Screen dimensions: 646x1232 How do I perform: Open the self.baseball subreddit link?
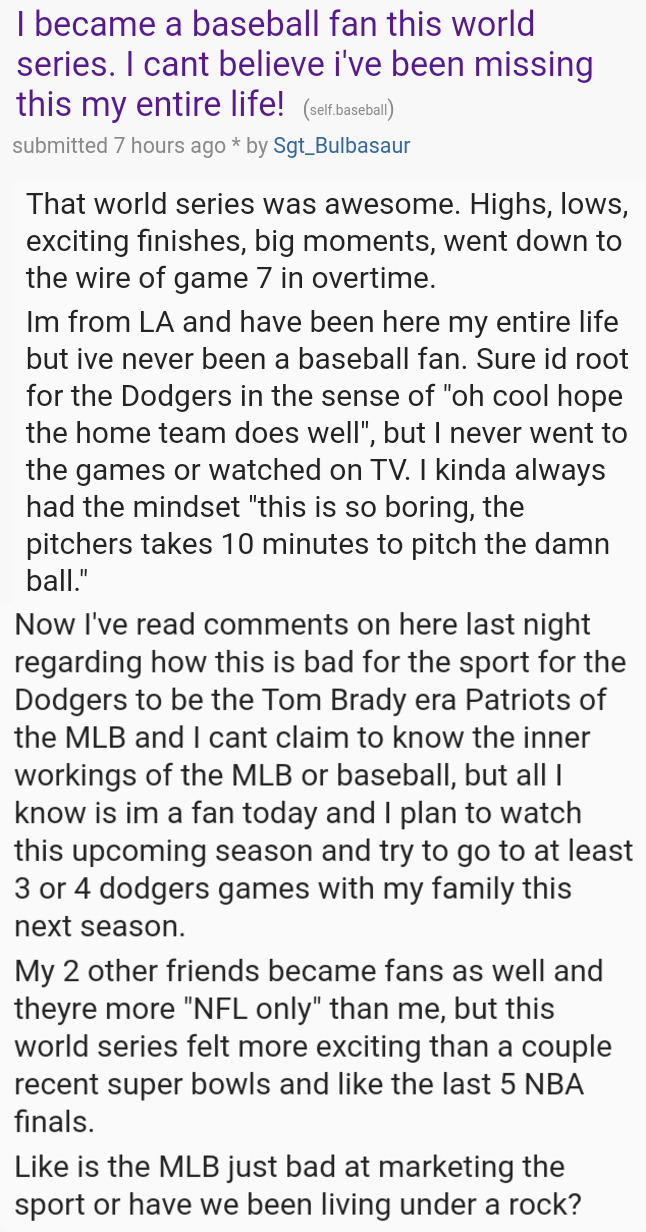[348, 108]
